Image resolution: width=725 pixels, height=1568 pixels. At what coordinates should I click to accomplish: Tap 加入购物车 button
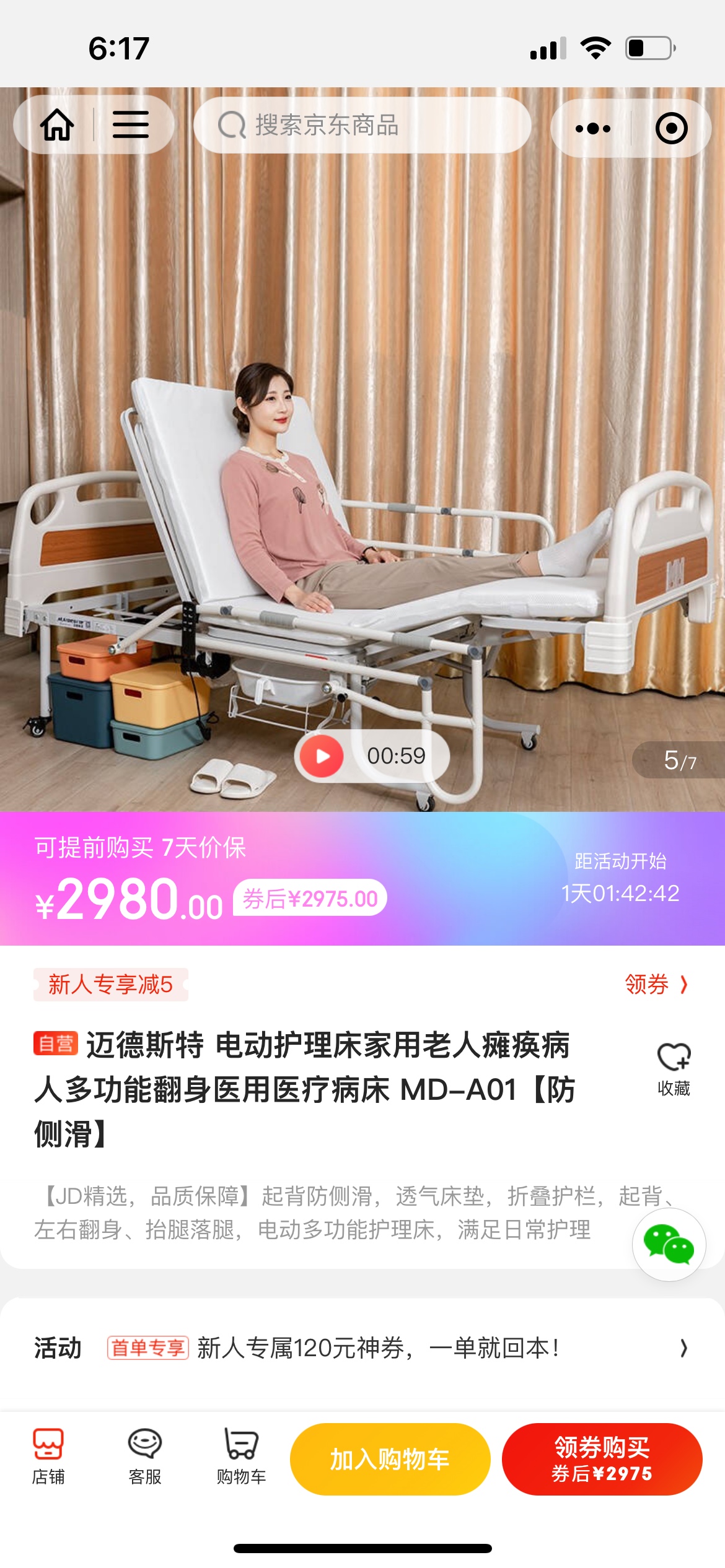(x=390, y=1460)
